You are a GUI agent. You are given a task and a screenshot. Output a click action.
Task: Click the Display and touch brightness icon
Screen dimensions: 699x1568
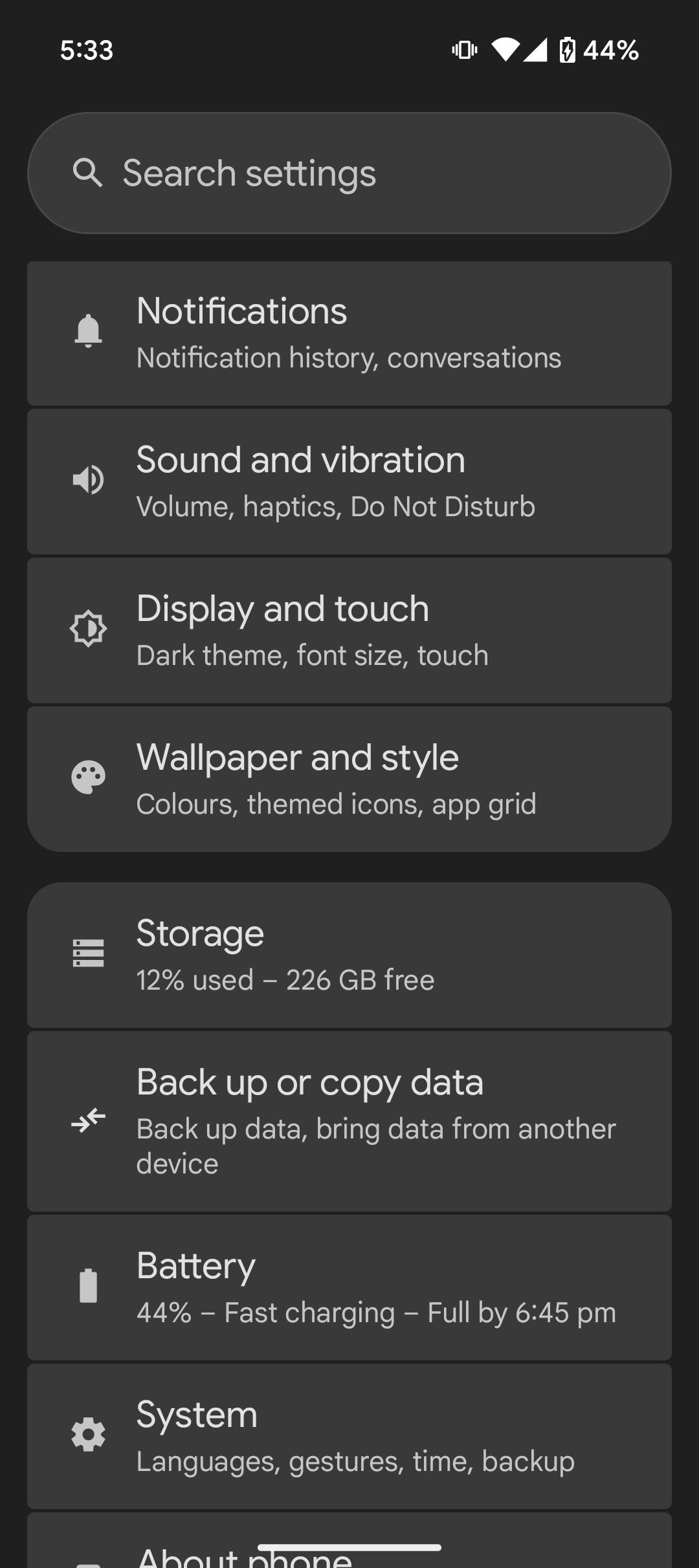point(88,628)
